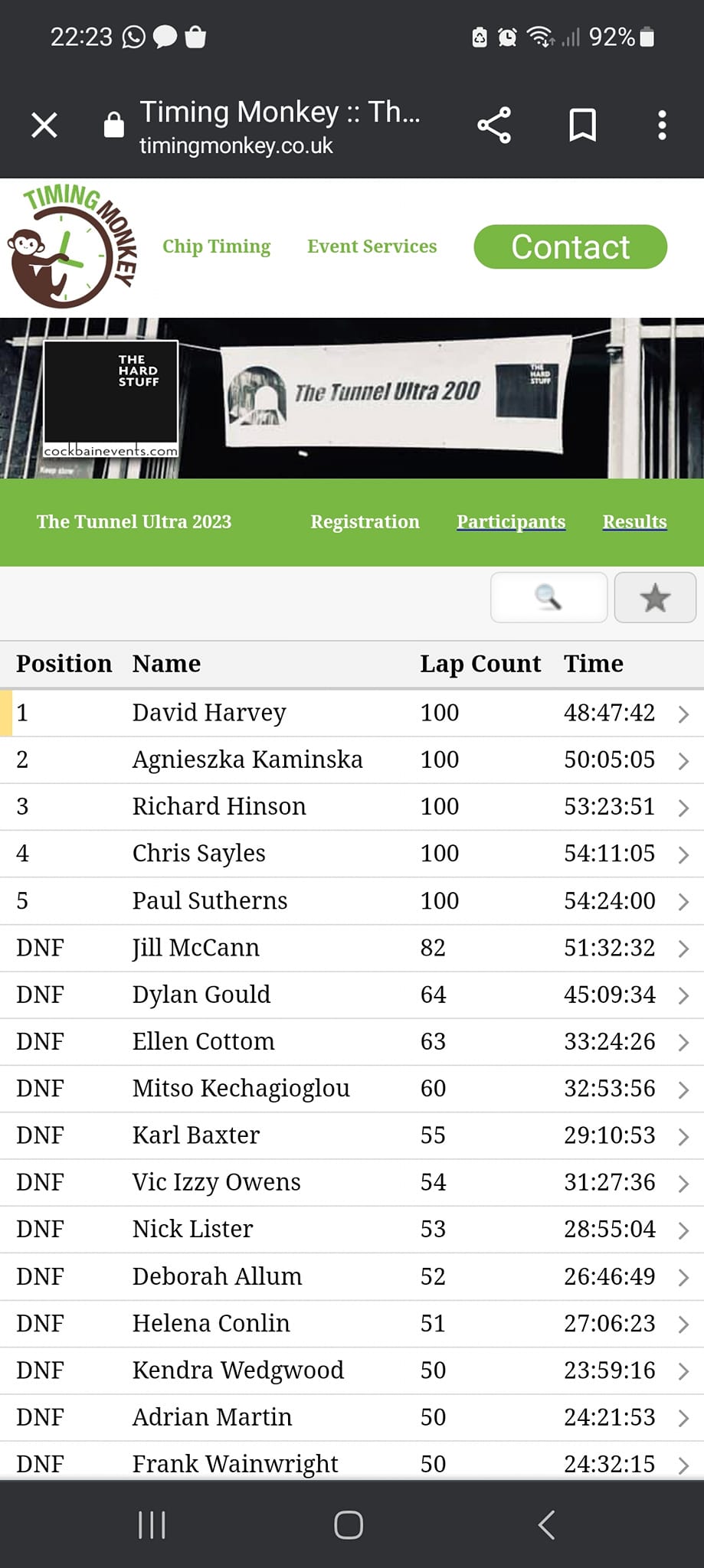Open Jill McCann's DNF result

352,948
